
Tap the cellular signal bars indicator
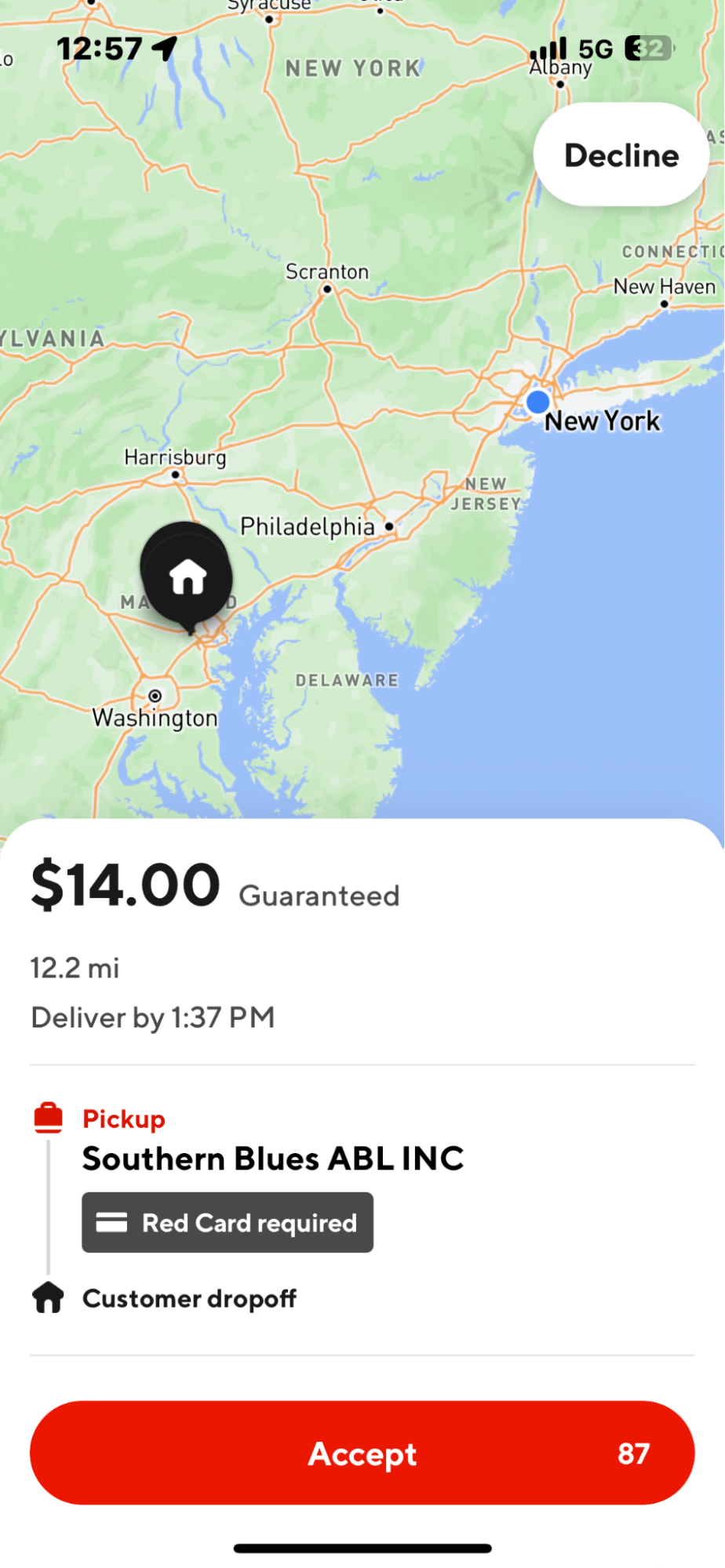click(x=548, y=49)
